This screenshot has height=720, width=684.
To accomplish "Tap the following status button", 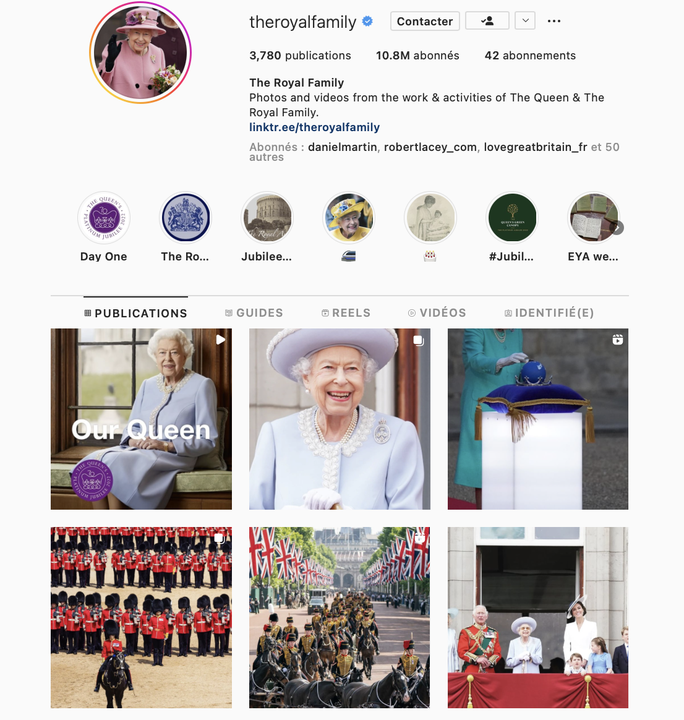I will (487, 21).
